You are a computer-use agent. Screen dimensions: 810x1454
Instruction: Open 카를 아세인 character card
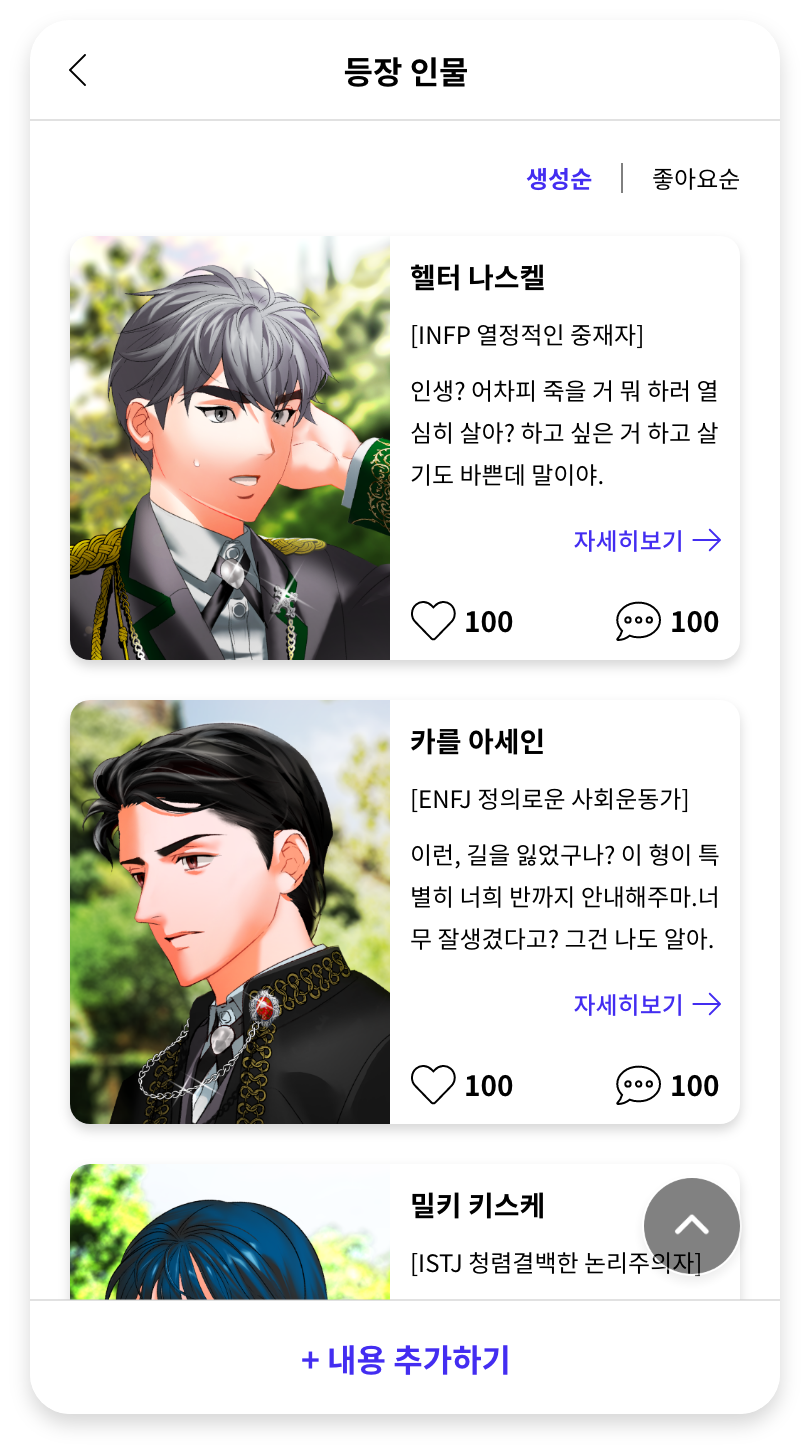pyautogui.click(x=230, y=912)
